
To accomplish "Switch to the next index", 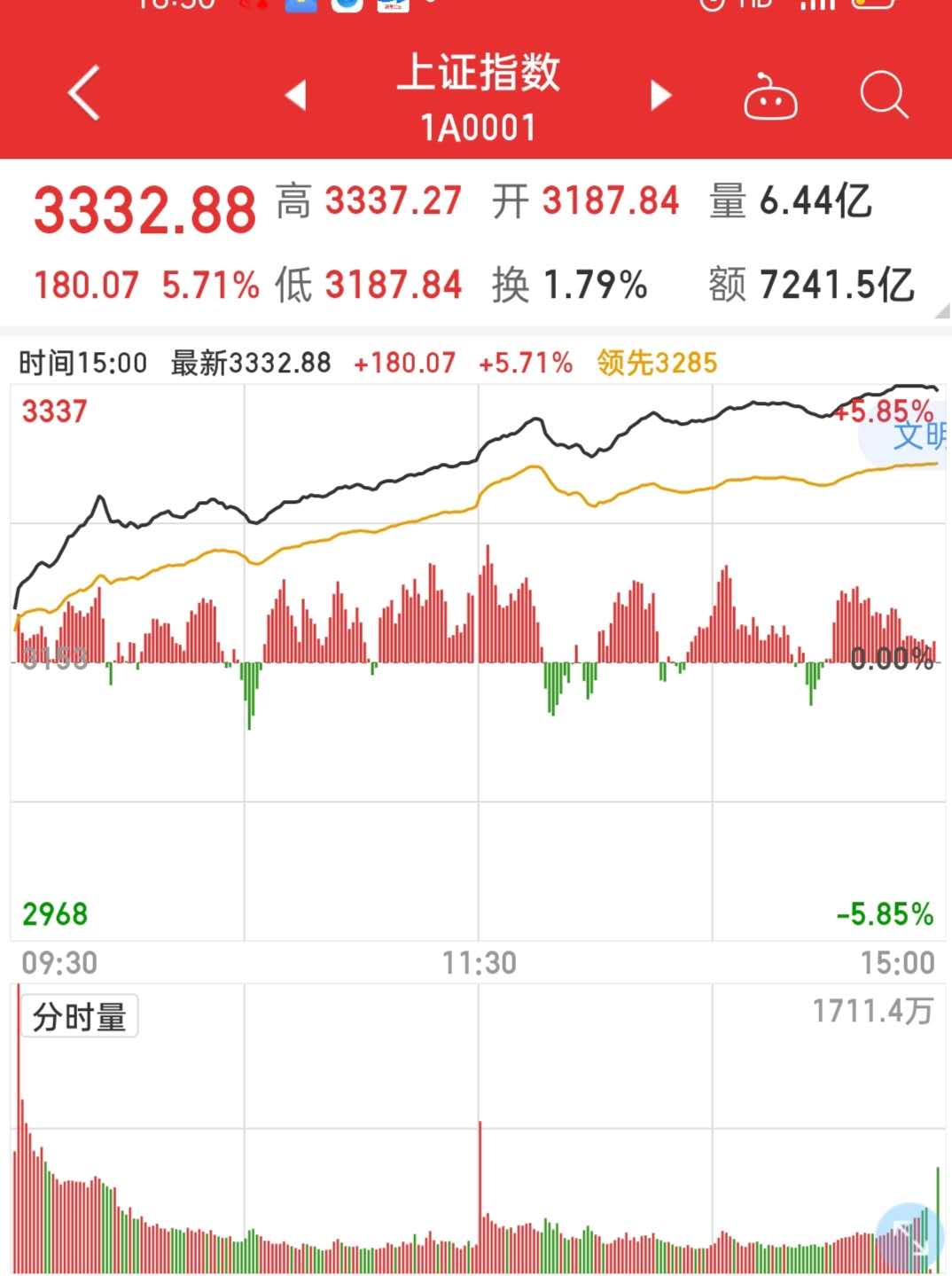I will [x=660, y=95].
